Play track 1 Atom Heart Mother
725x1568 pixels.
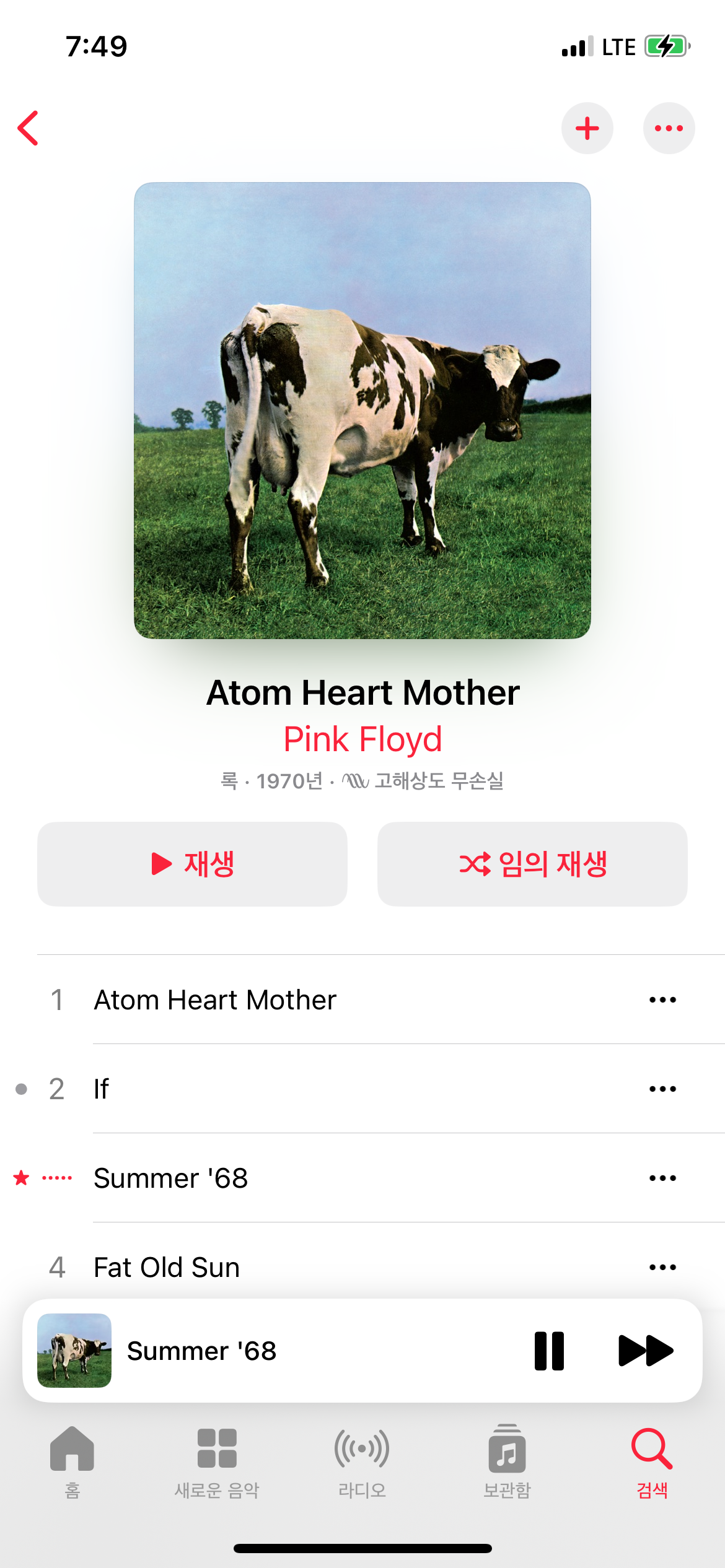point(214,1000)
